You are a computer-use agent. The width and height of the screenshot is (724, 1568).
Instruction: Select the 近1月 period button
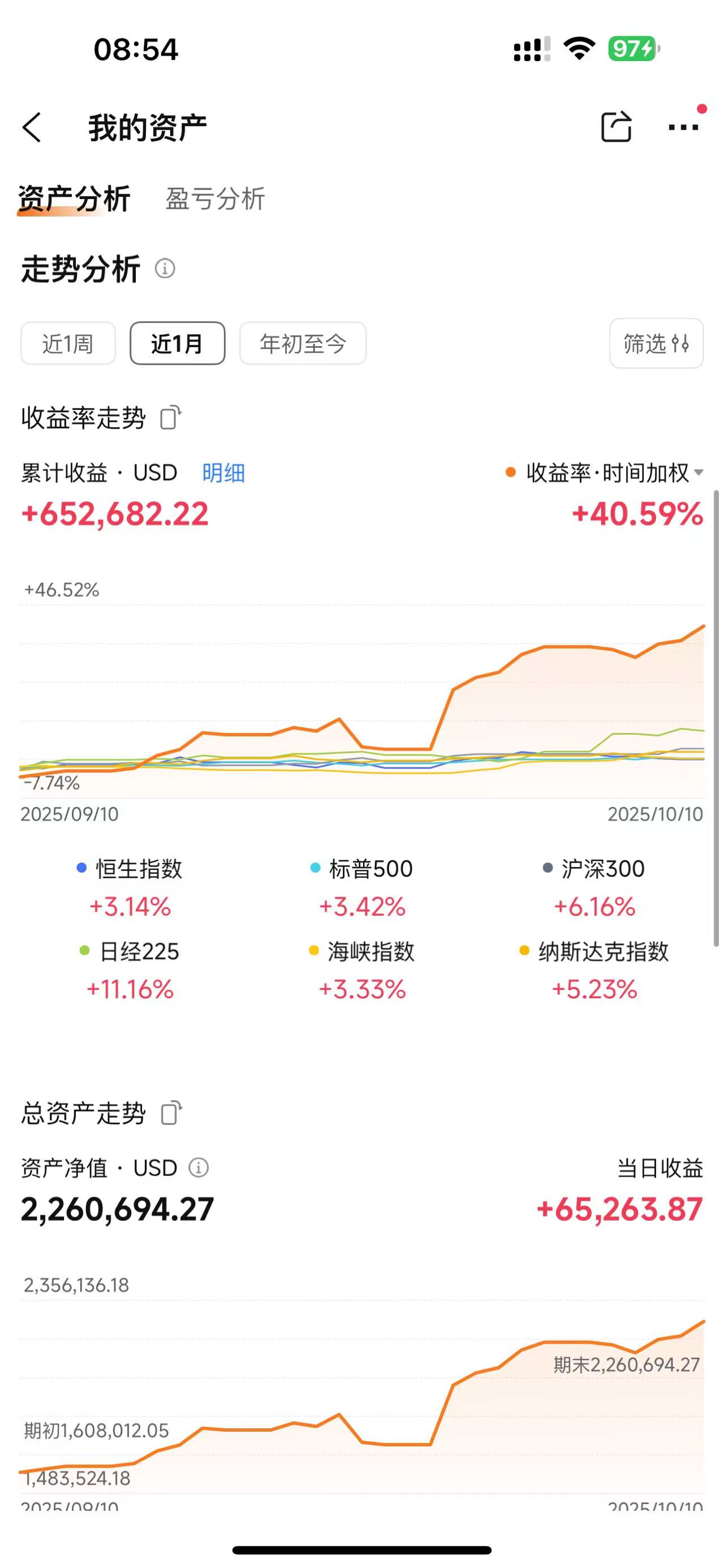coord(176,343)
